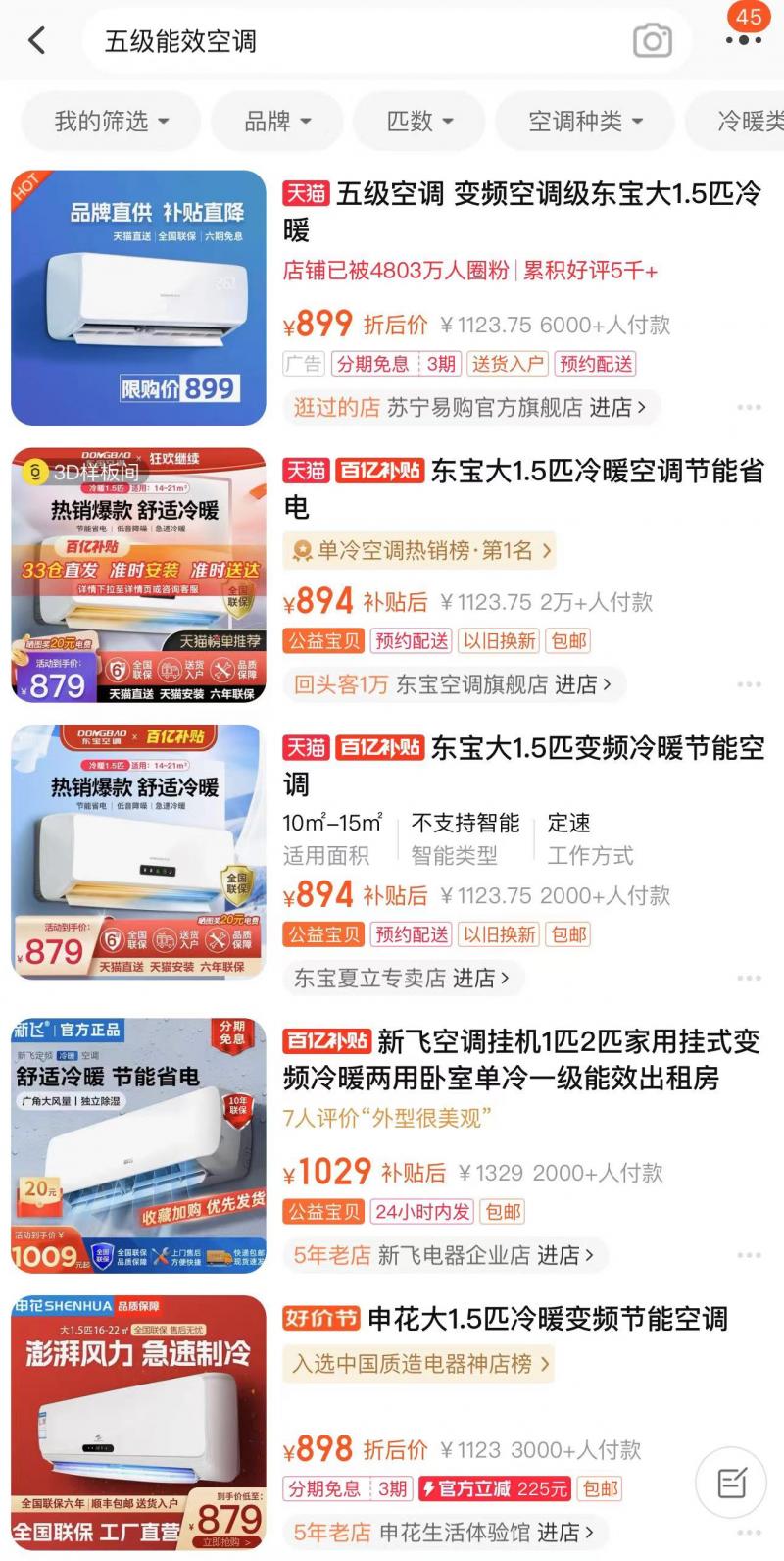This screenshot has width=784, height=1561.
Task: Open more actions for the Dongbao 894 listing
Action: 749,681
